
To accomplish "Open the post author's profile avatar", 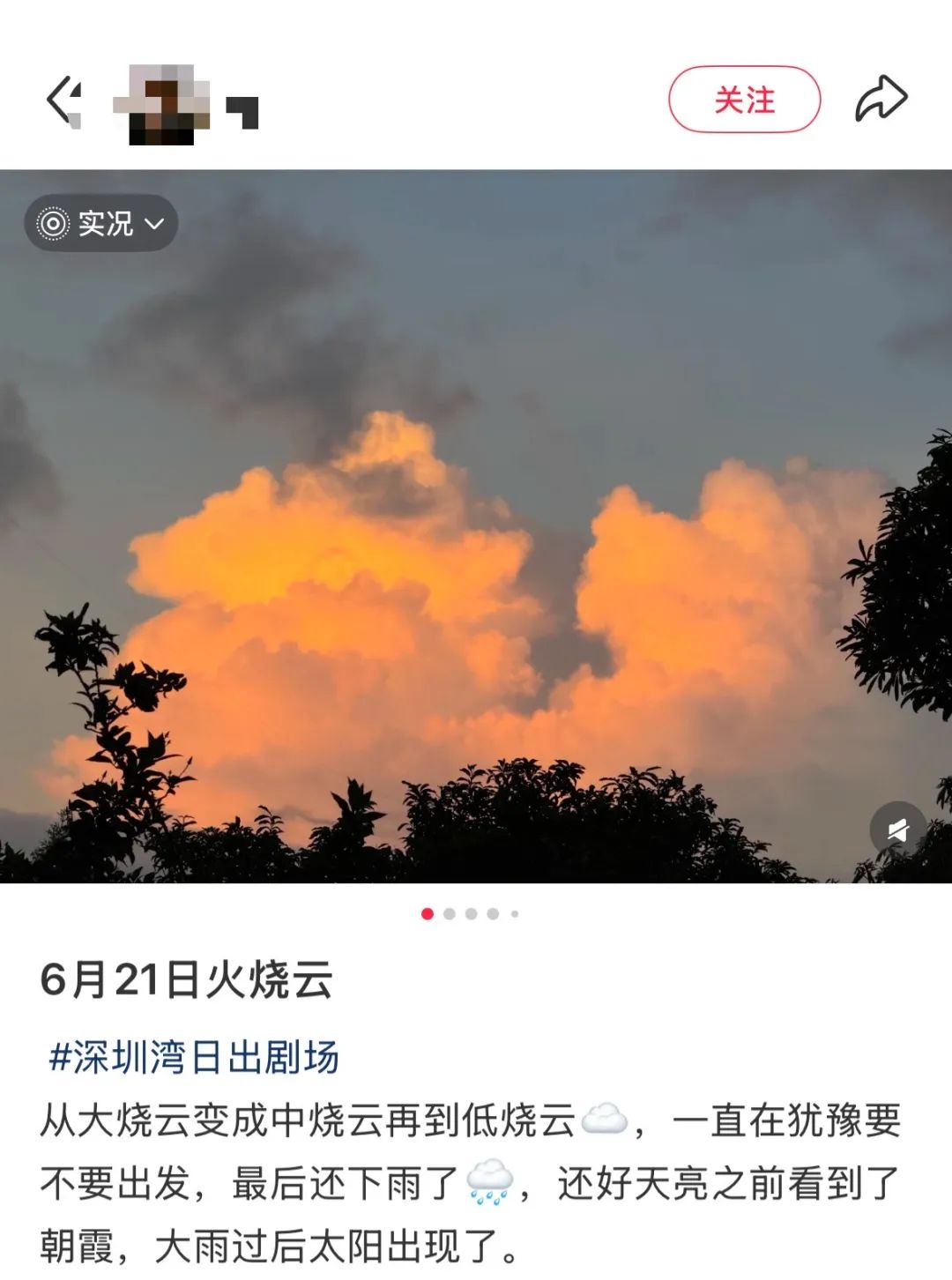I will pos(163,103).
